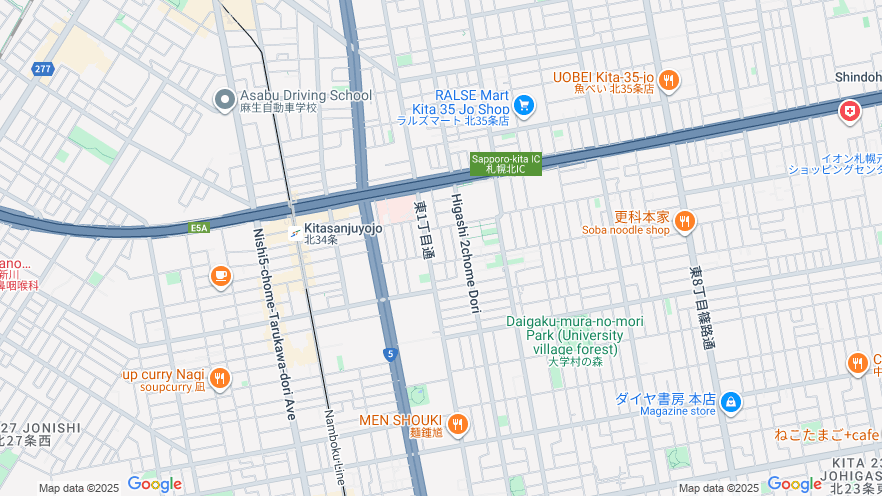Select the red medical pin near Shindoh

tap(849, 110)
